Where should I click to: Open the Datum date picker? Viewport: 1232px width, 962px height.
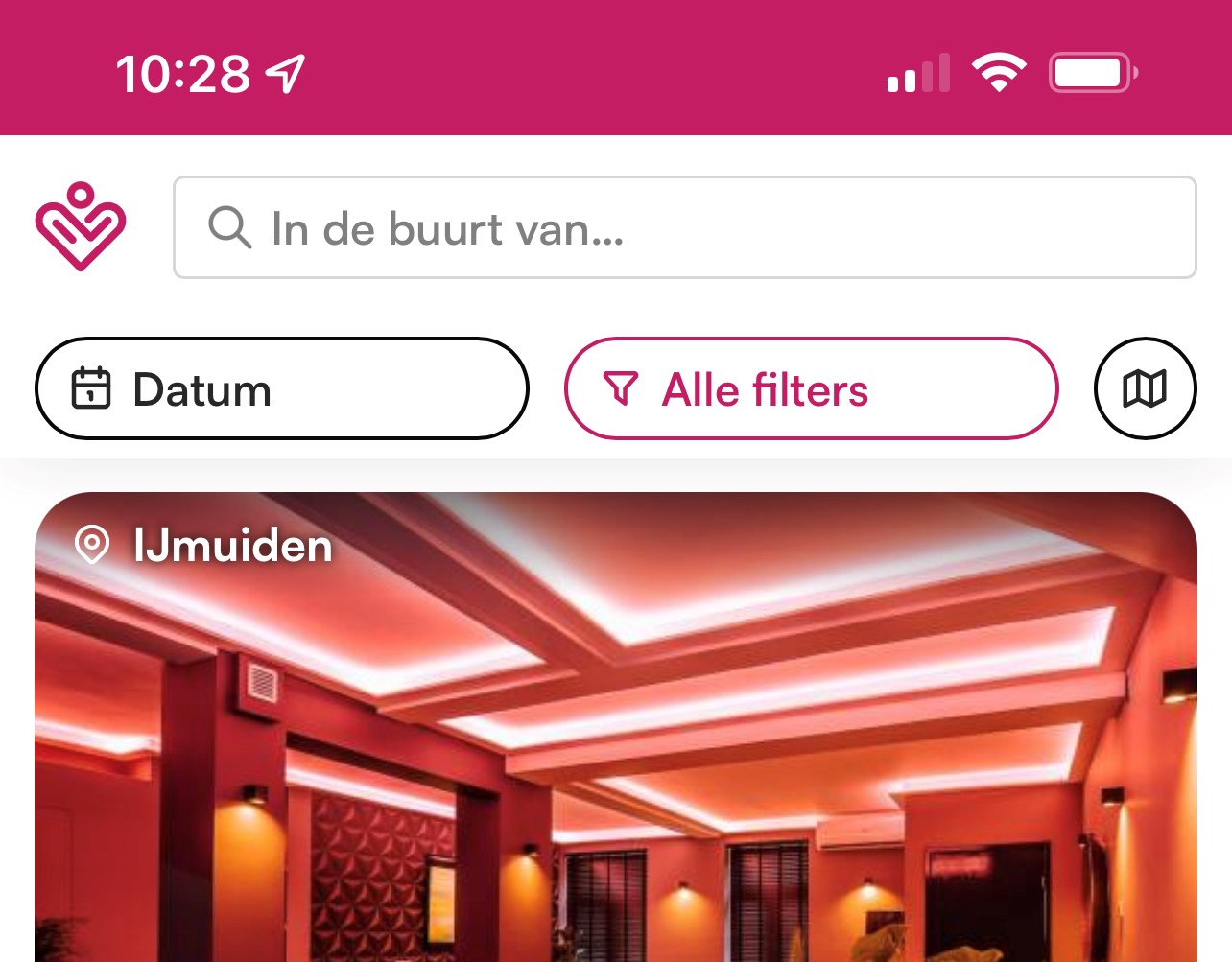[x=281, y=388]
